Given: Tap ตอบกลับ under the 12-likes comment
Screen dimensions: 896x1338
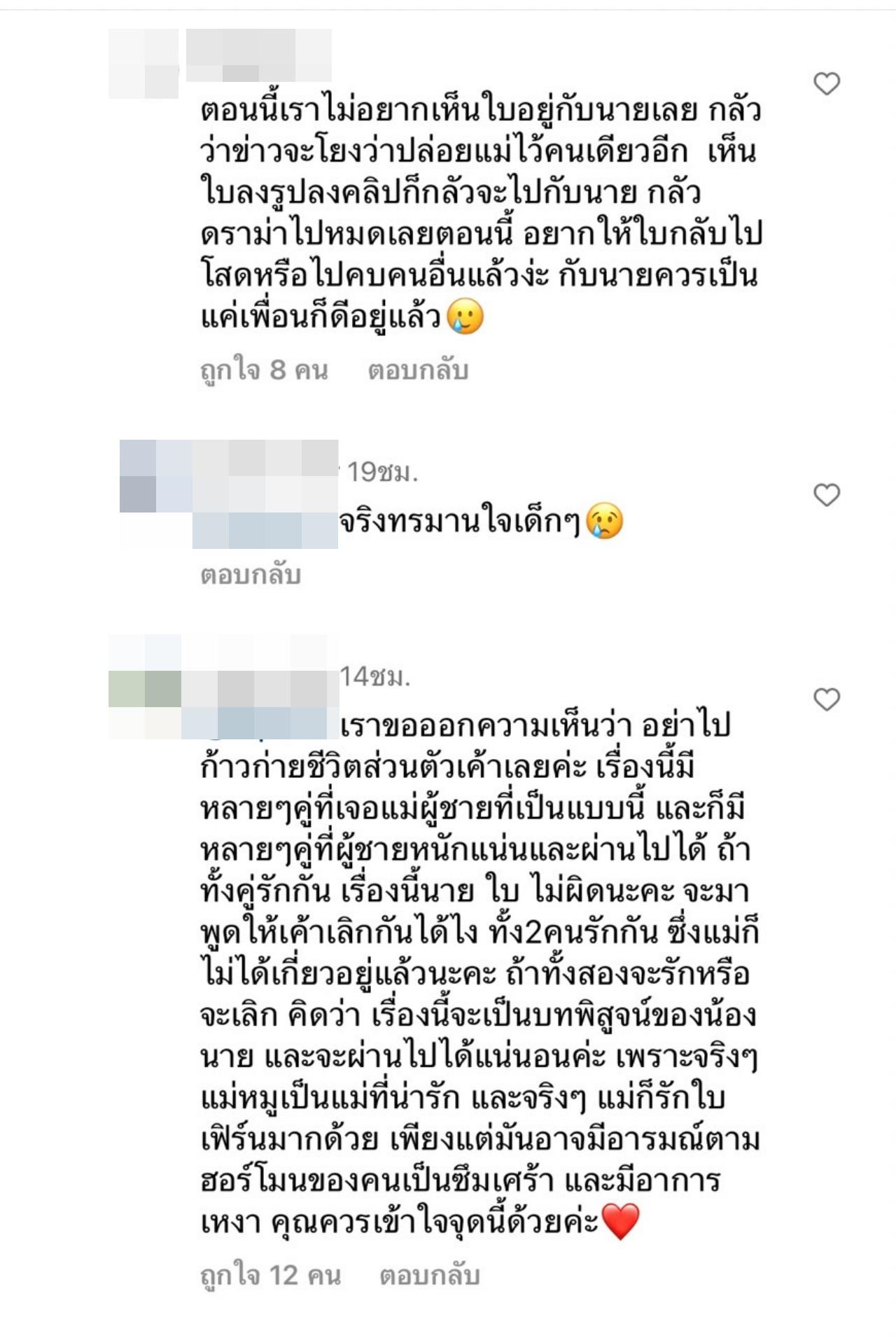Looking at the screenshot, I should 429,1276.
